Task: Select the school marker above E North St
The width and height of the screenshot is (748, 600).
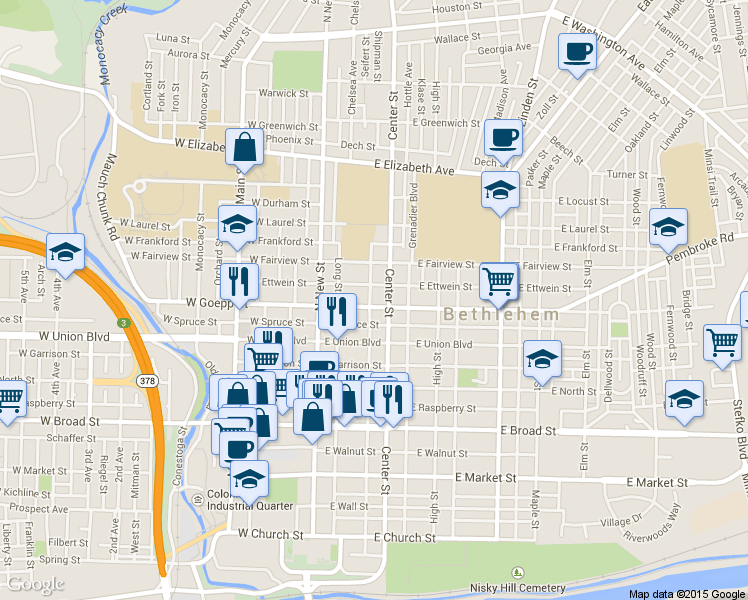Action: tap(542, 359)
